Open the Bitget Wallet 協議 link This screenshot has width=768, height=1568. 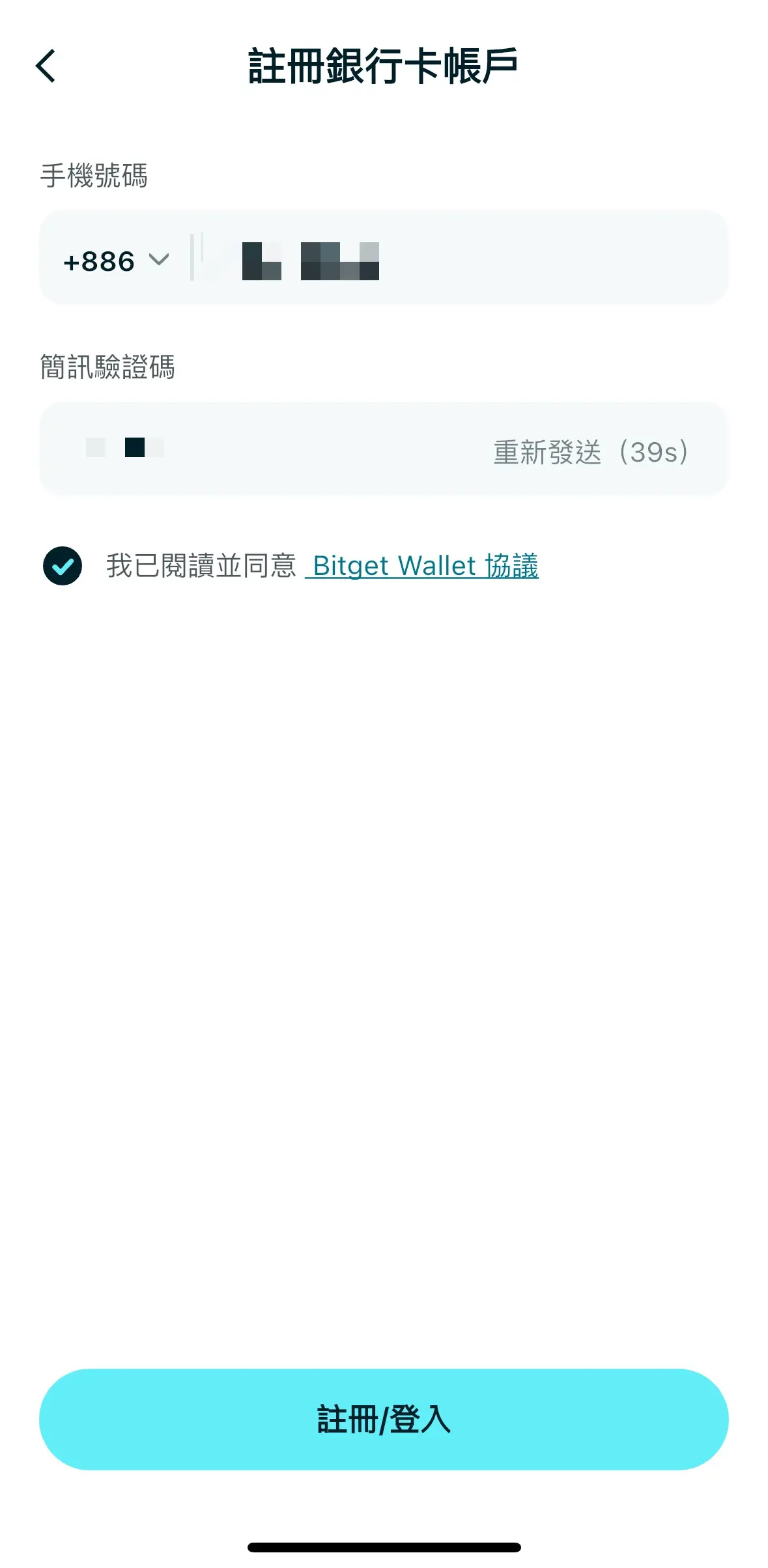[423, 566]
